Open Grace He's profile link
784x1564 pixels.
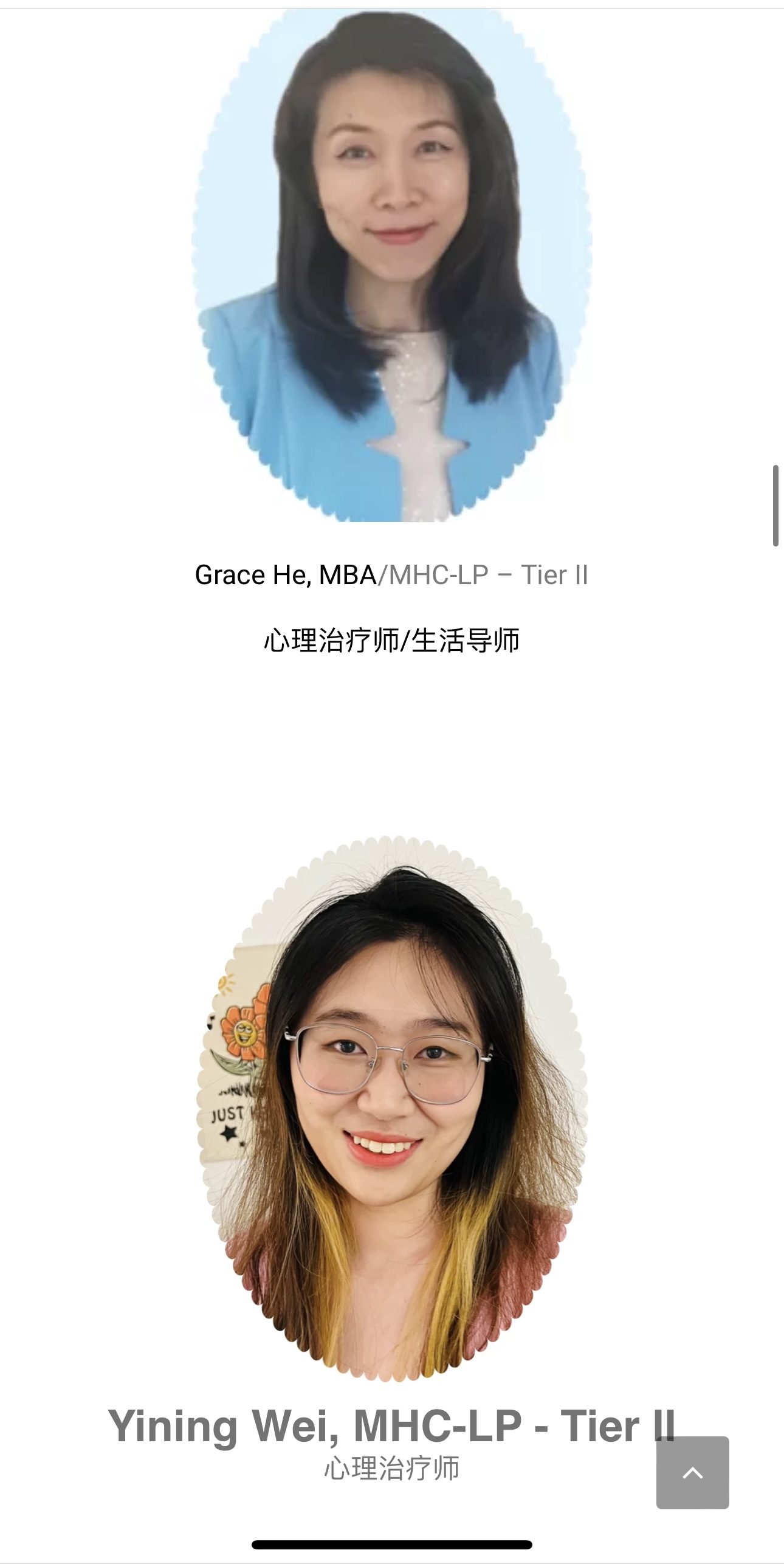tap(286, 575)
